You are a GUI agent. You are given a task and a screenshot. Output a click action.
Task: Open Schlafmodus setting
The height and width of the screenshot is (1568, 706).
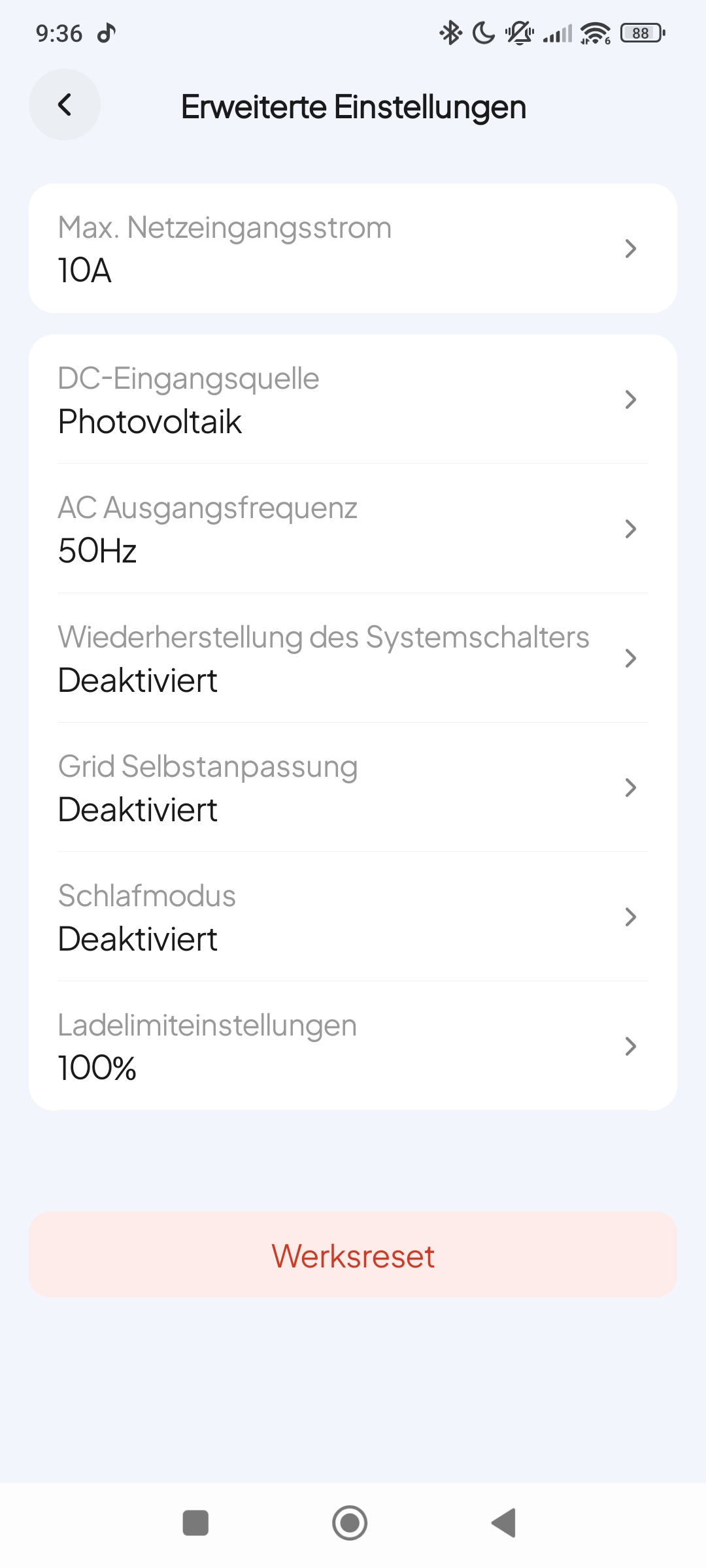[353, 917]
